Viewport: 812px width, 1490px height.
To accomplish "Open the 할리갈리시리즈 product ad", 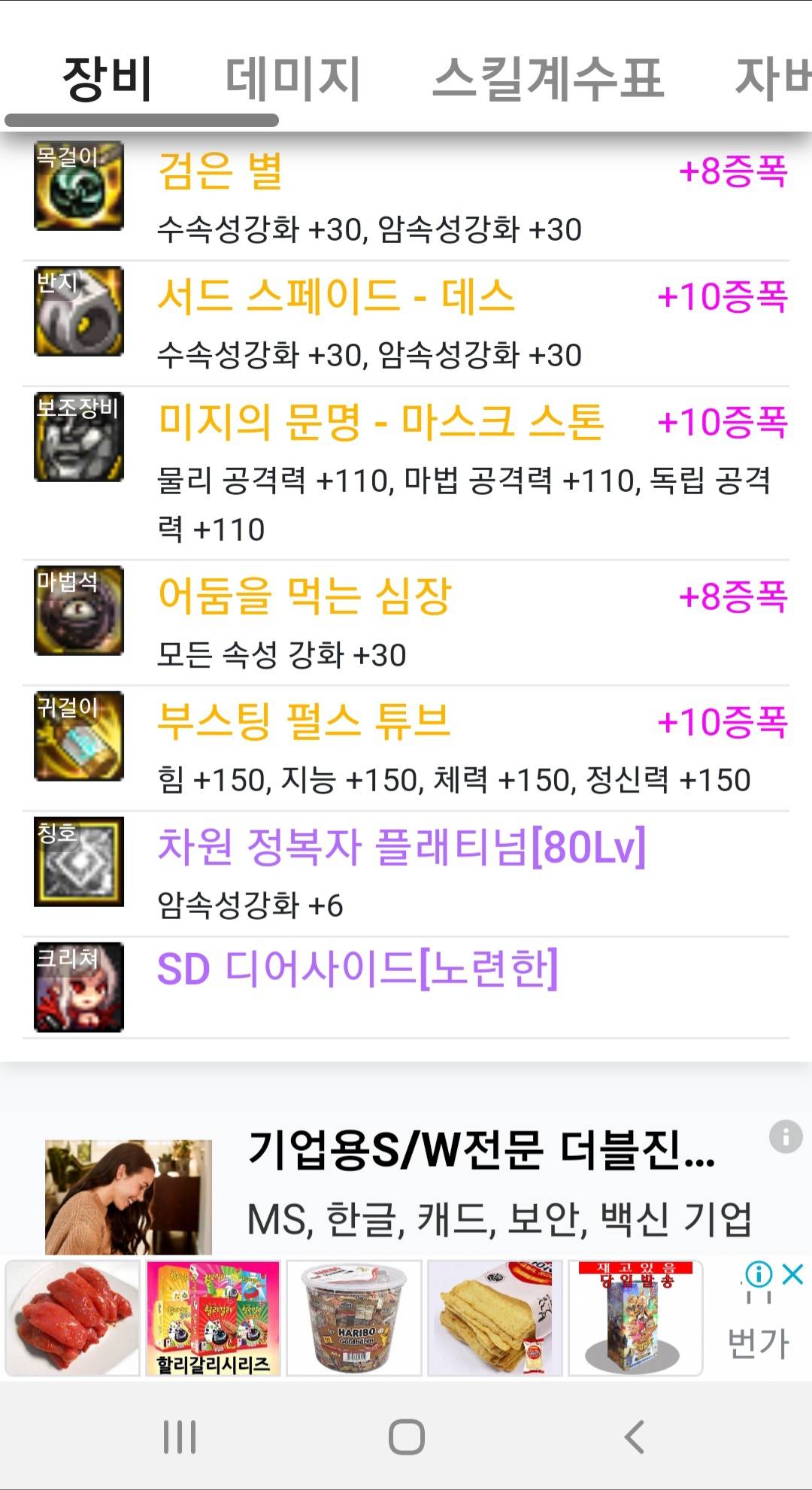I will coord(213,1319).
